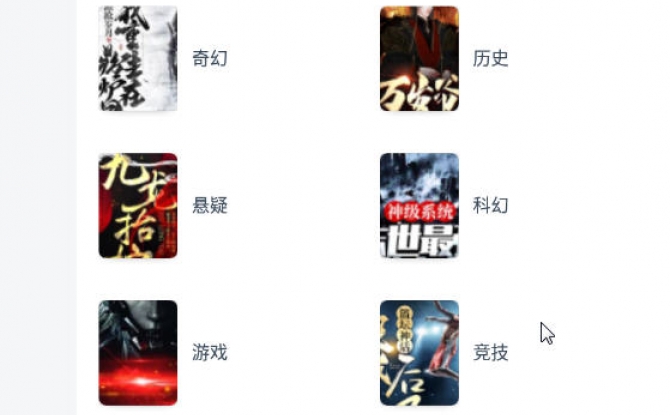
Task: Go to the 游戏 genre
Action: (209, 353)
